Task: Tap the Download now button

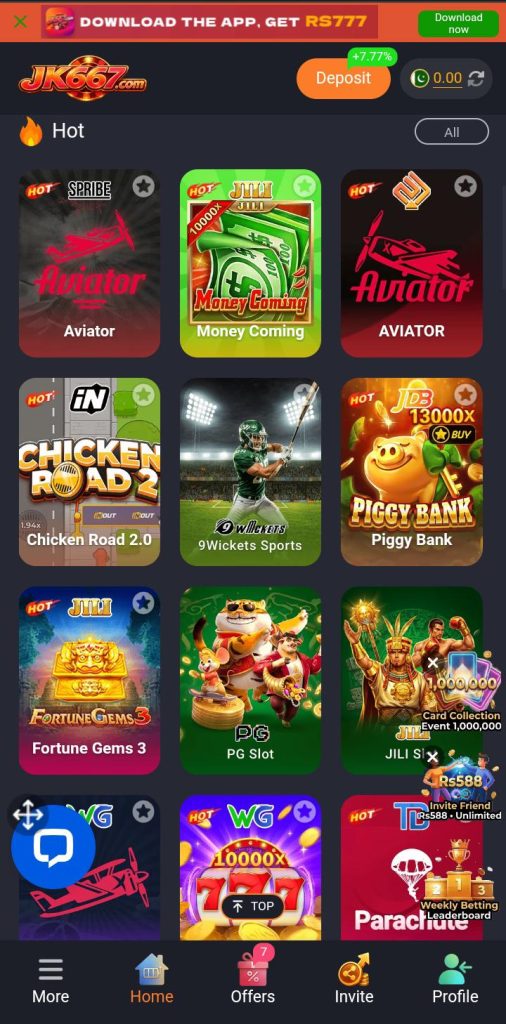Action: (x=458, y=24)
